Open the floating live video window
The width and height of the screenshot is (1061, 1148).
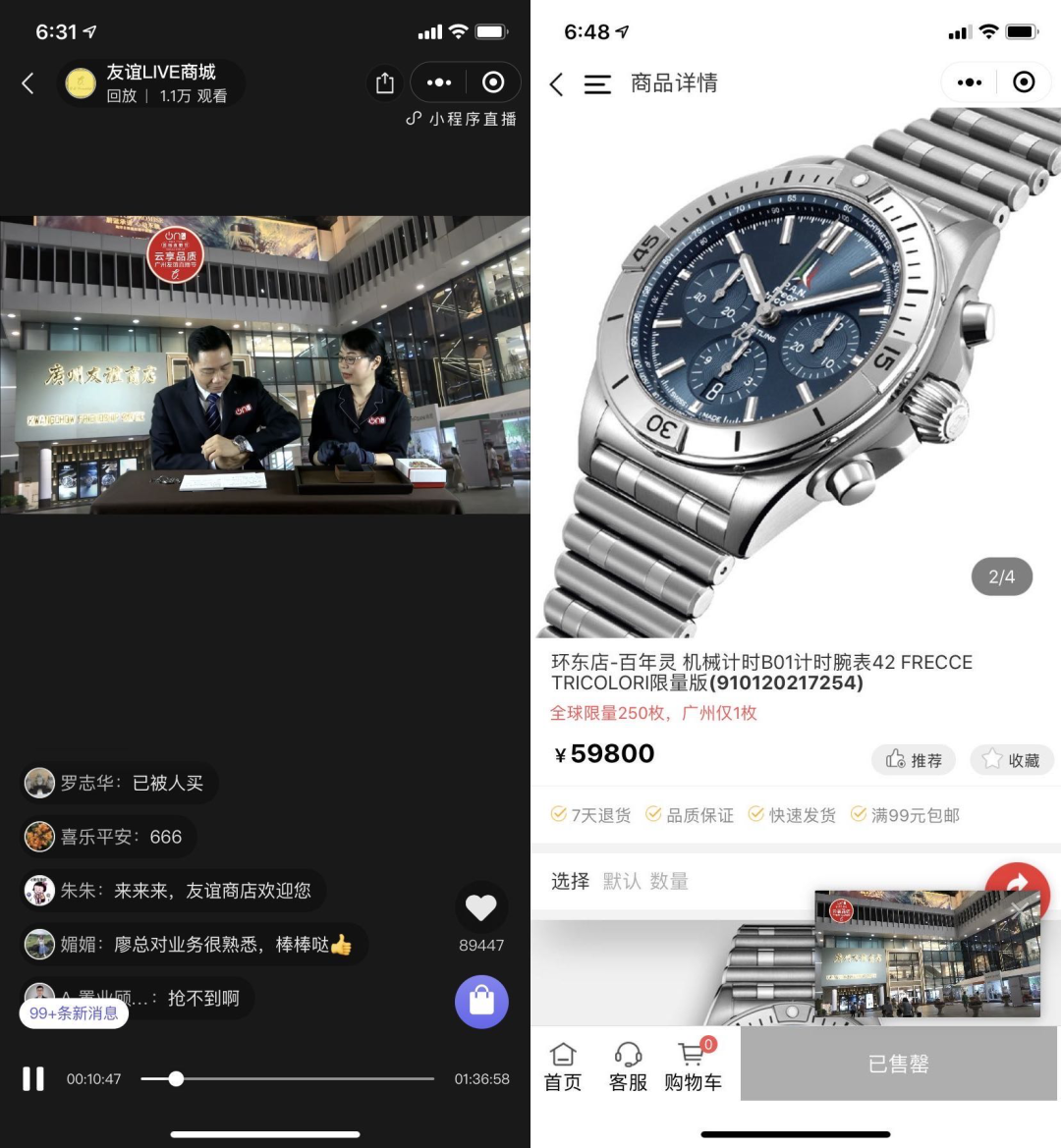pyautogui.click(x=927, y=957)
